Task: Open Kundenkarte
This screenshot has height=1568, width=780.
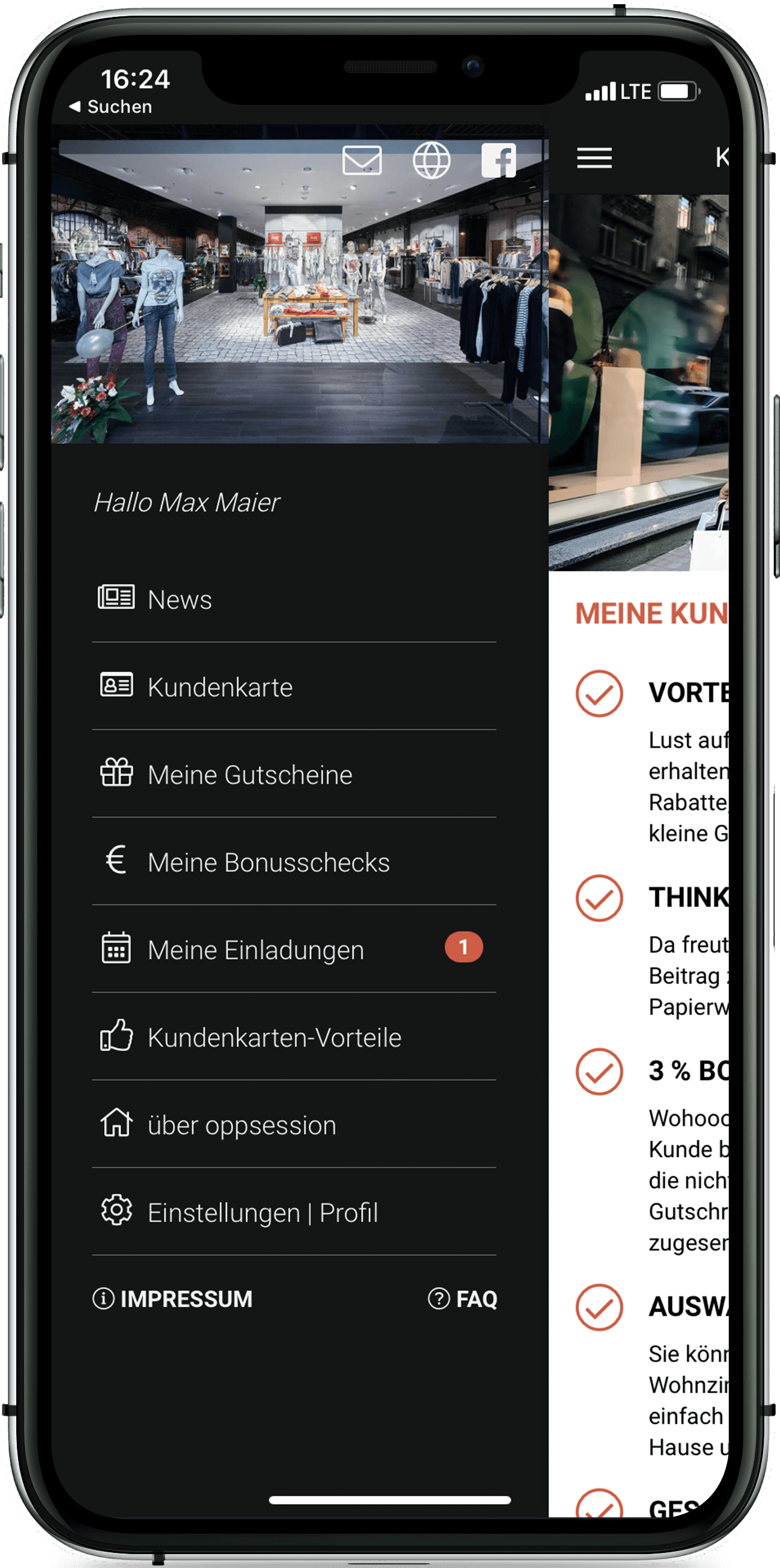Action: 294,687
